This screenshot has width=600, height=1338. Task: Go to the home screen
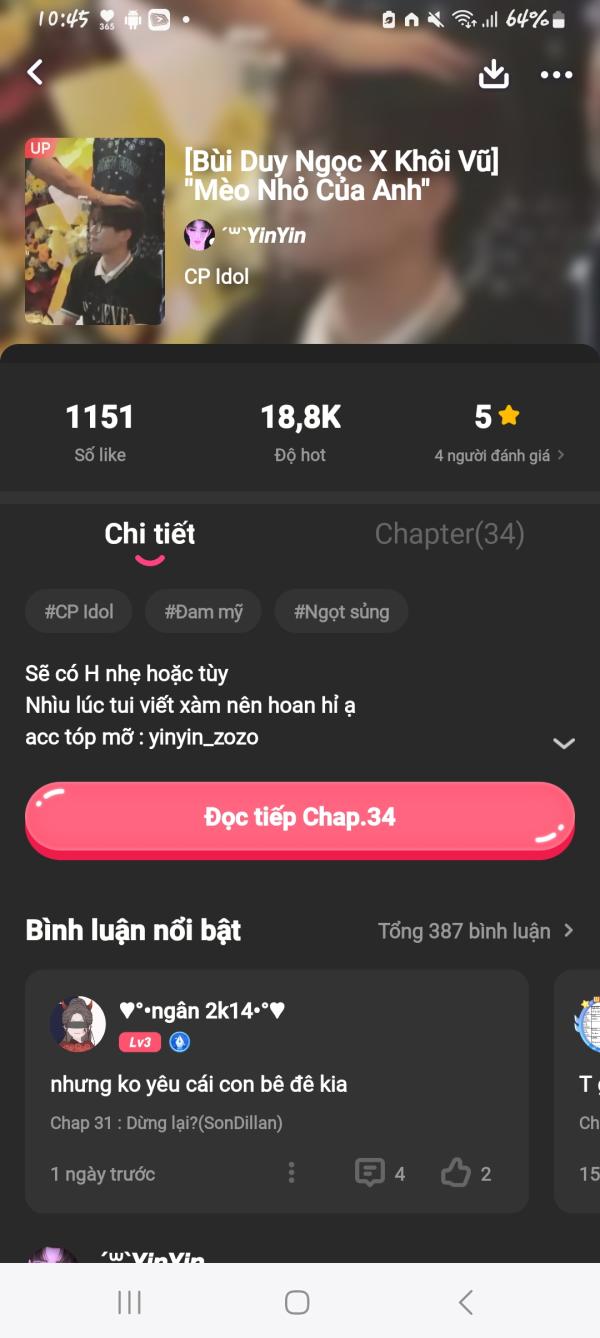(297, 1301)
